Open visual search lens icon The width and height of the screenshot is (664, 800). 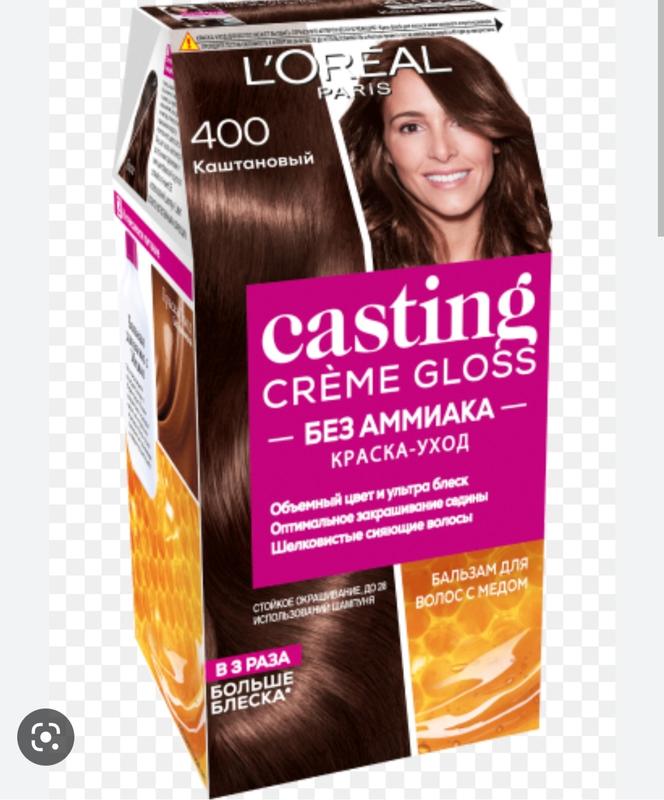pyautogui.click(x=46, y=737)
